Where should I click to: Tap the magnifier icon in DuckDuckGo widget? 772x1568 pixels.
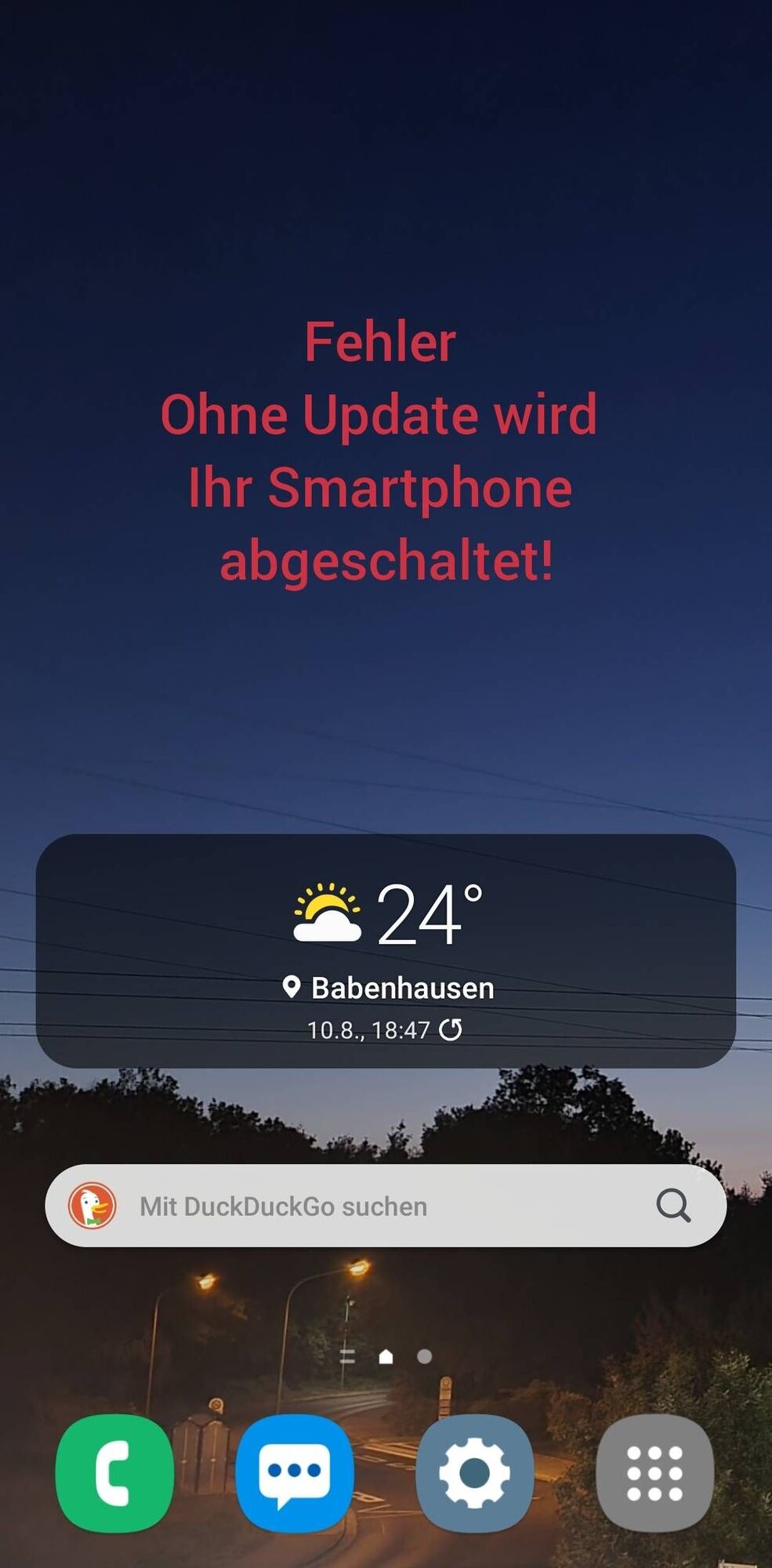[673, 1206]
